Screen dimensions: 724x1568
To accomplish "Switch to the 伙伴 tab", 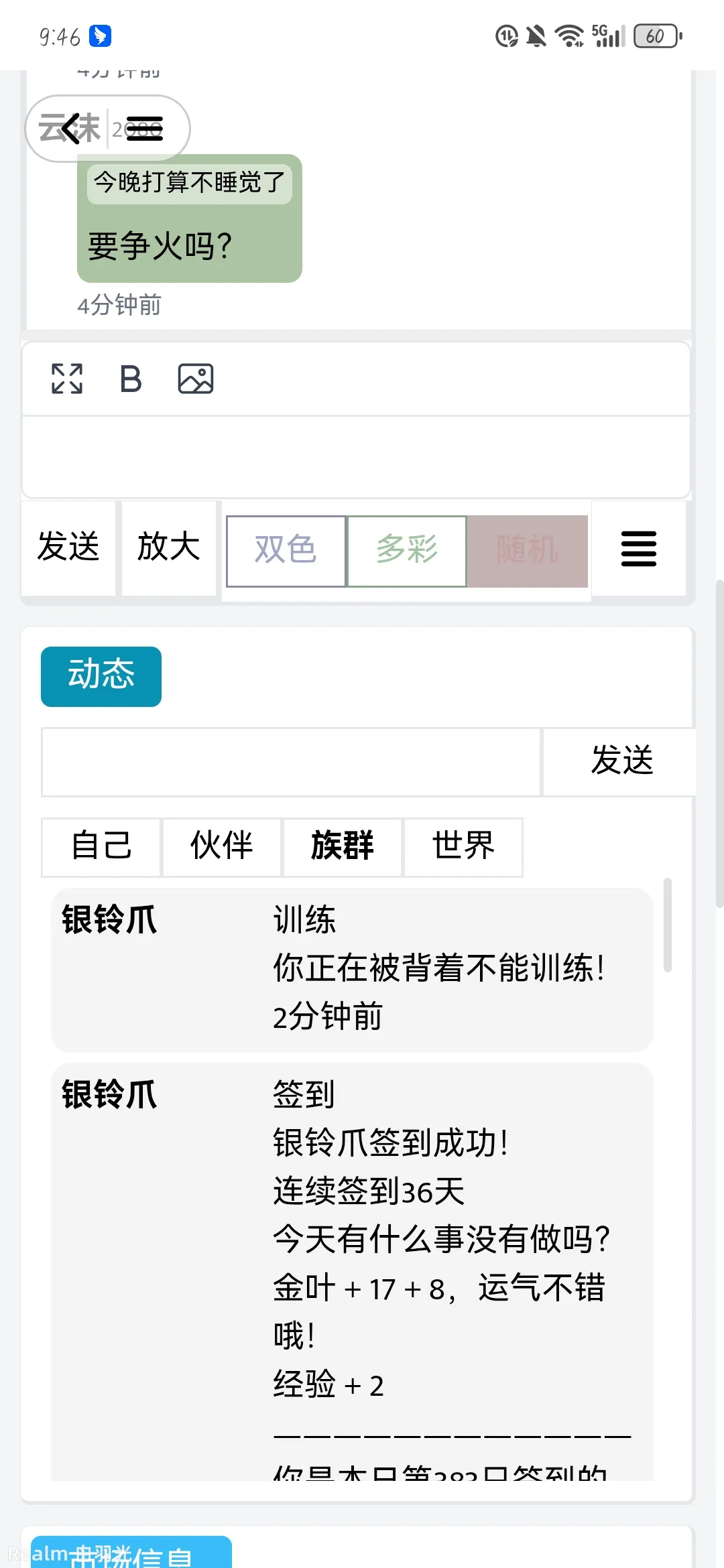I will [x=222, y=847].
